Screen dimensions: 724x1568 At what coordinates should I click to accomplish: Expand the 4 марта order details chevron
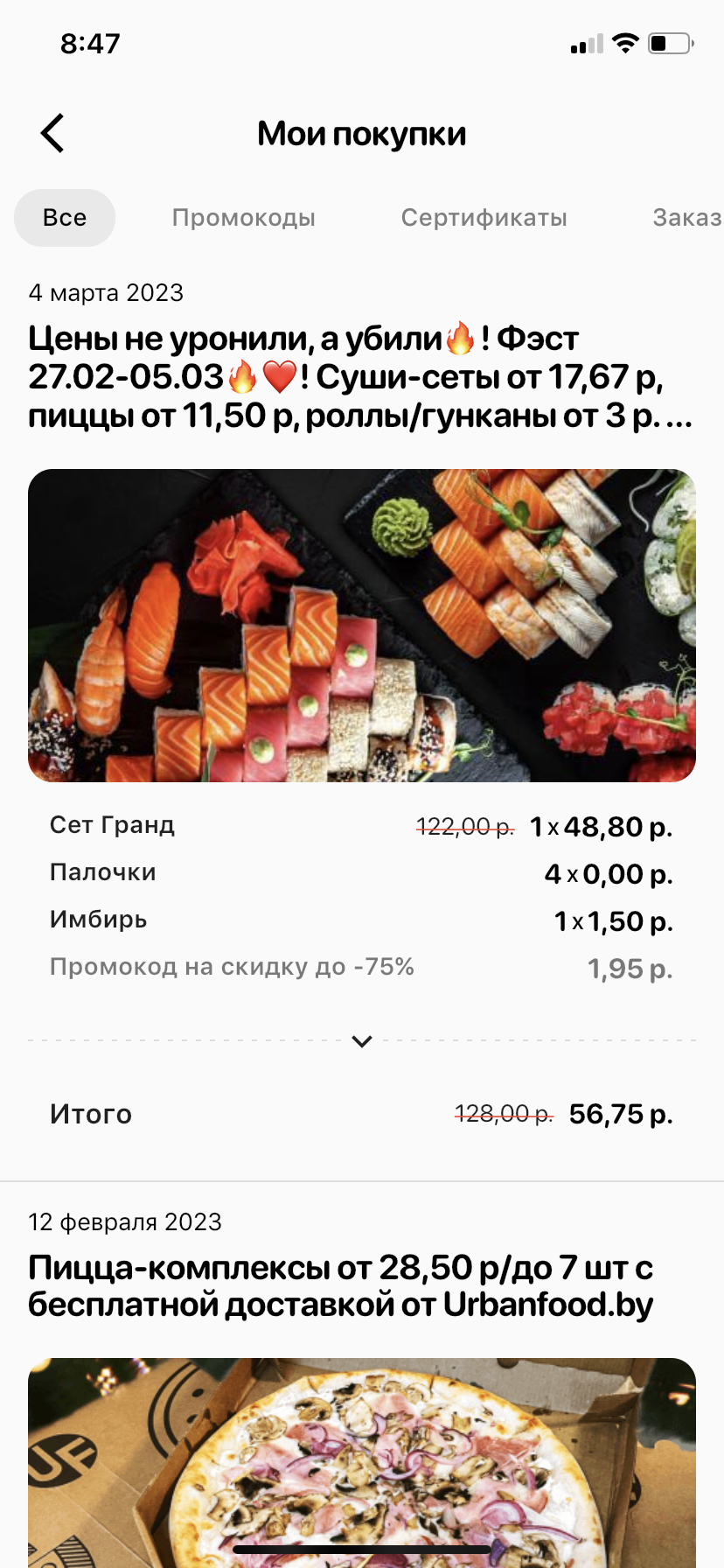362,1041
